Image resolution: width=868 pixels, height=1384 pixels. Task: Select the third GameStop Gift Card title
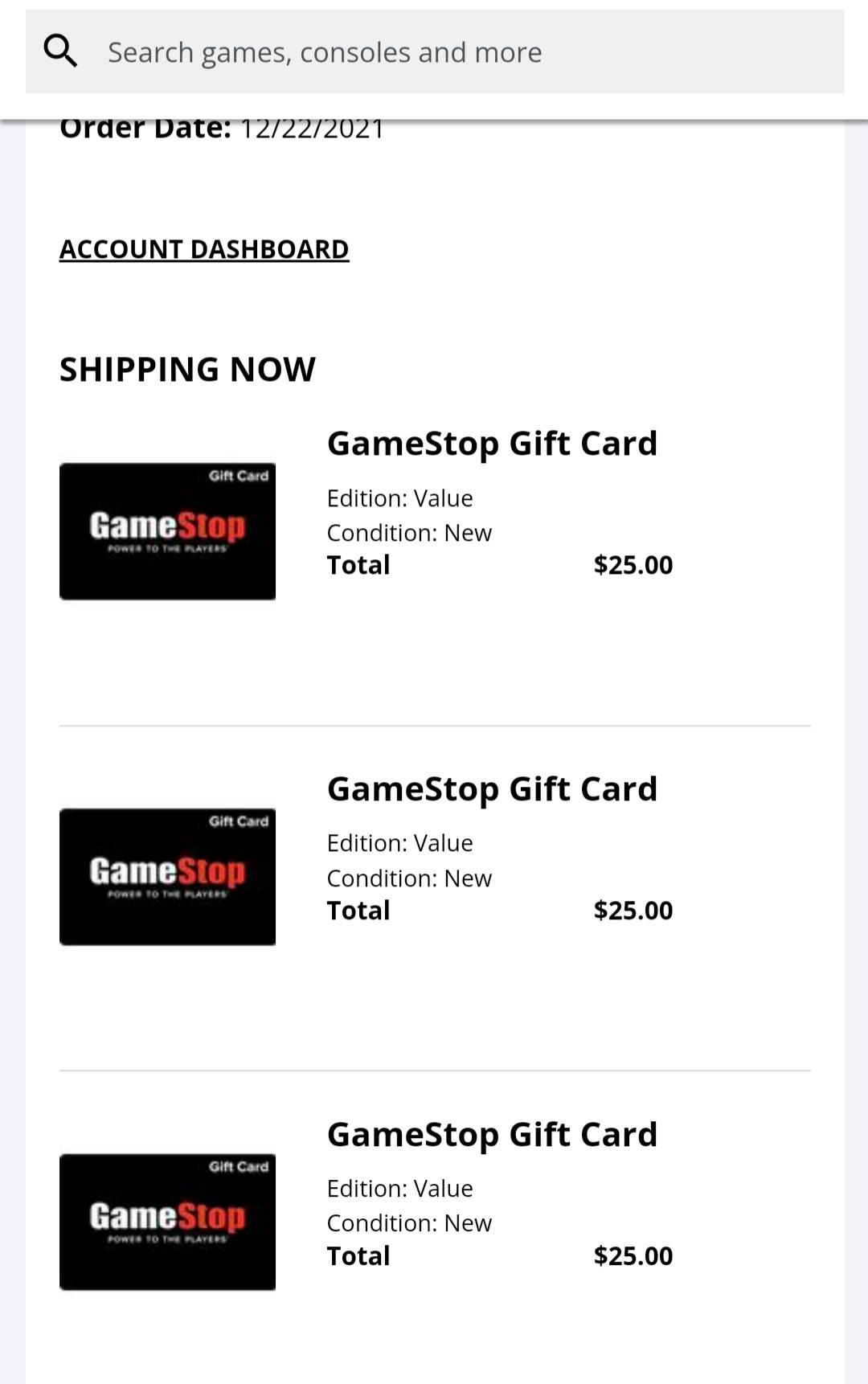coord(492,1134)
